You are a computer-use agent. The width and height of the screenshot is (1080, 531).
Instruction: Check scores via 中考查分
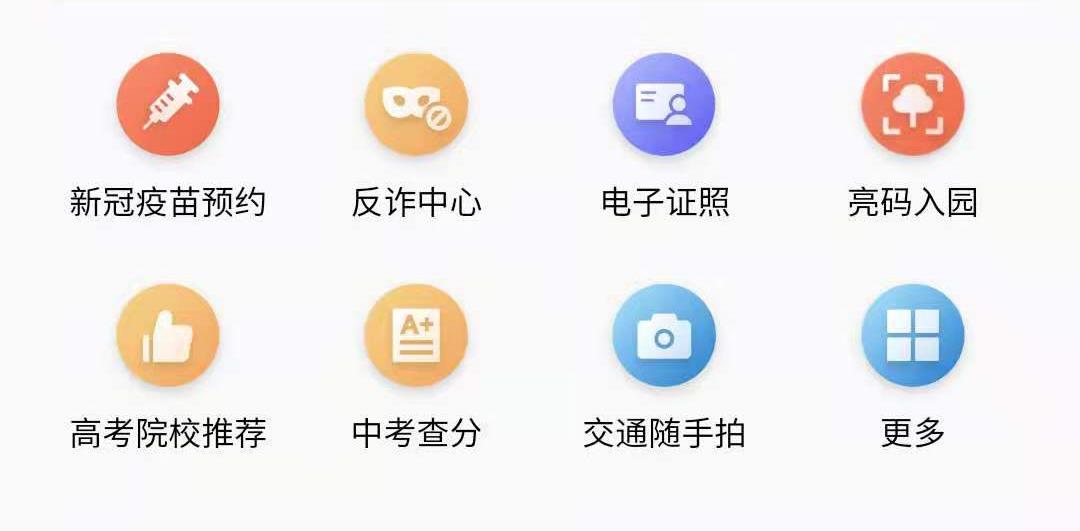[416, 336]
